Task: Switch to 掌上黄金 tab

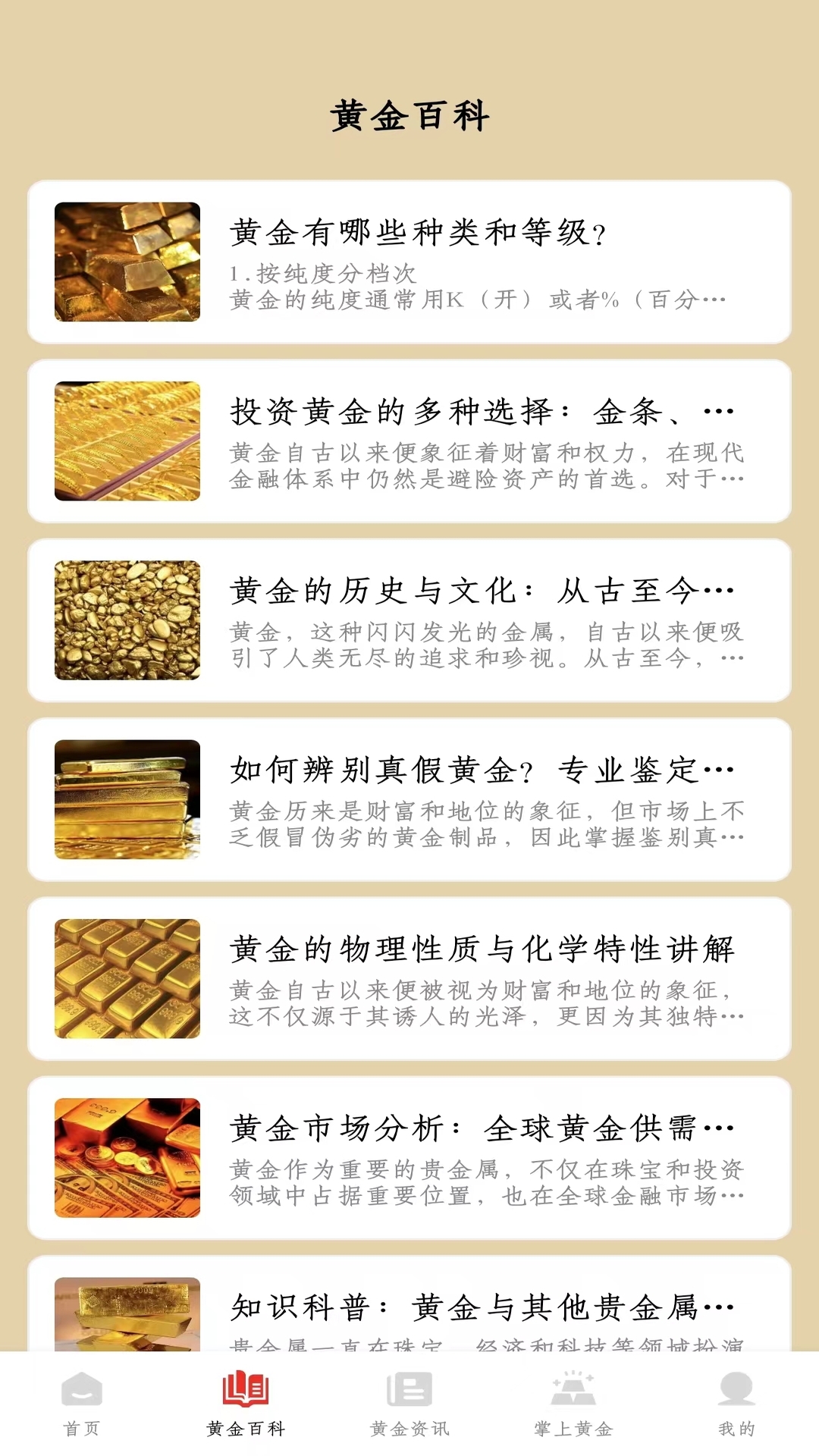Action: tap(573, 1404)
